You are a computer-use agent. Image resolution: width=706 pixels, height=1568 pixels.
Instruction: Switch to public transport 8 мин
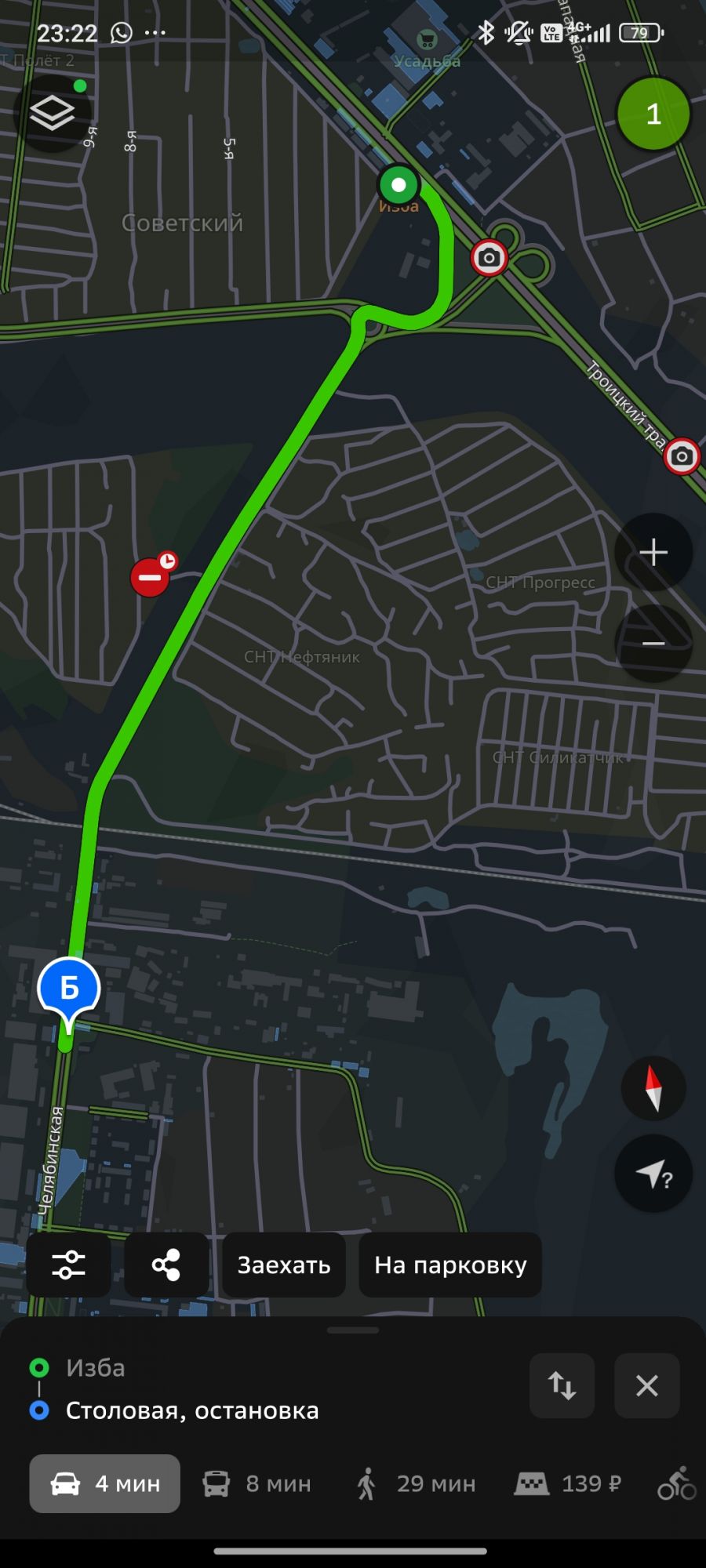click(x=257, y=1483)
